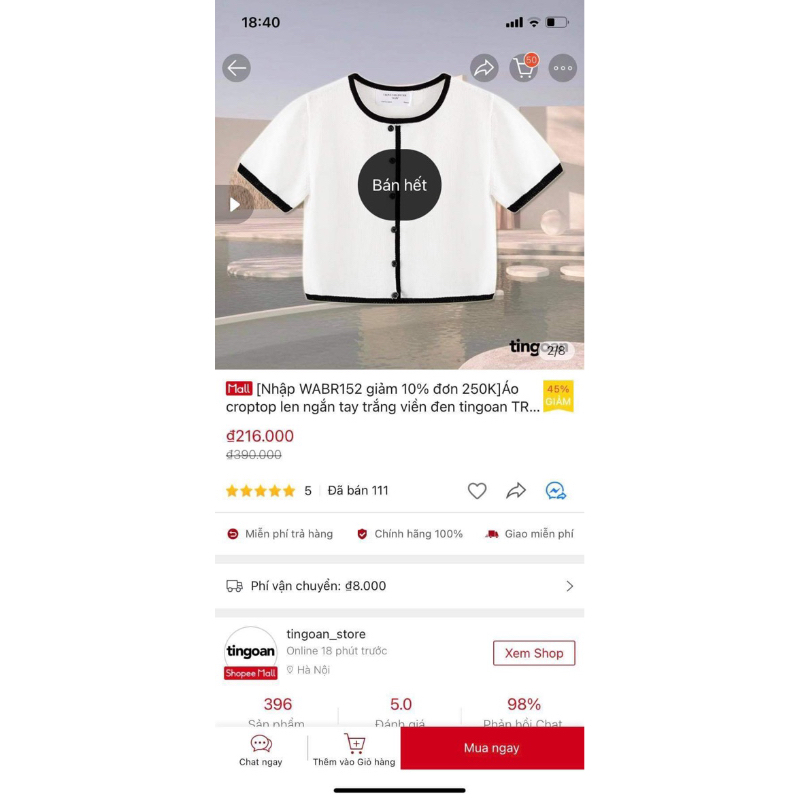800x800 pixels.
Task: Tap the Xem Shop button
Action: (x=534, y=653)
